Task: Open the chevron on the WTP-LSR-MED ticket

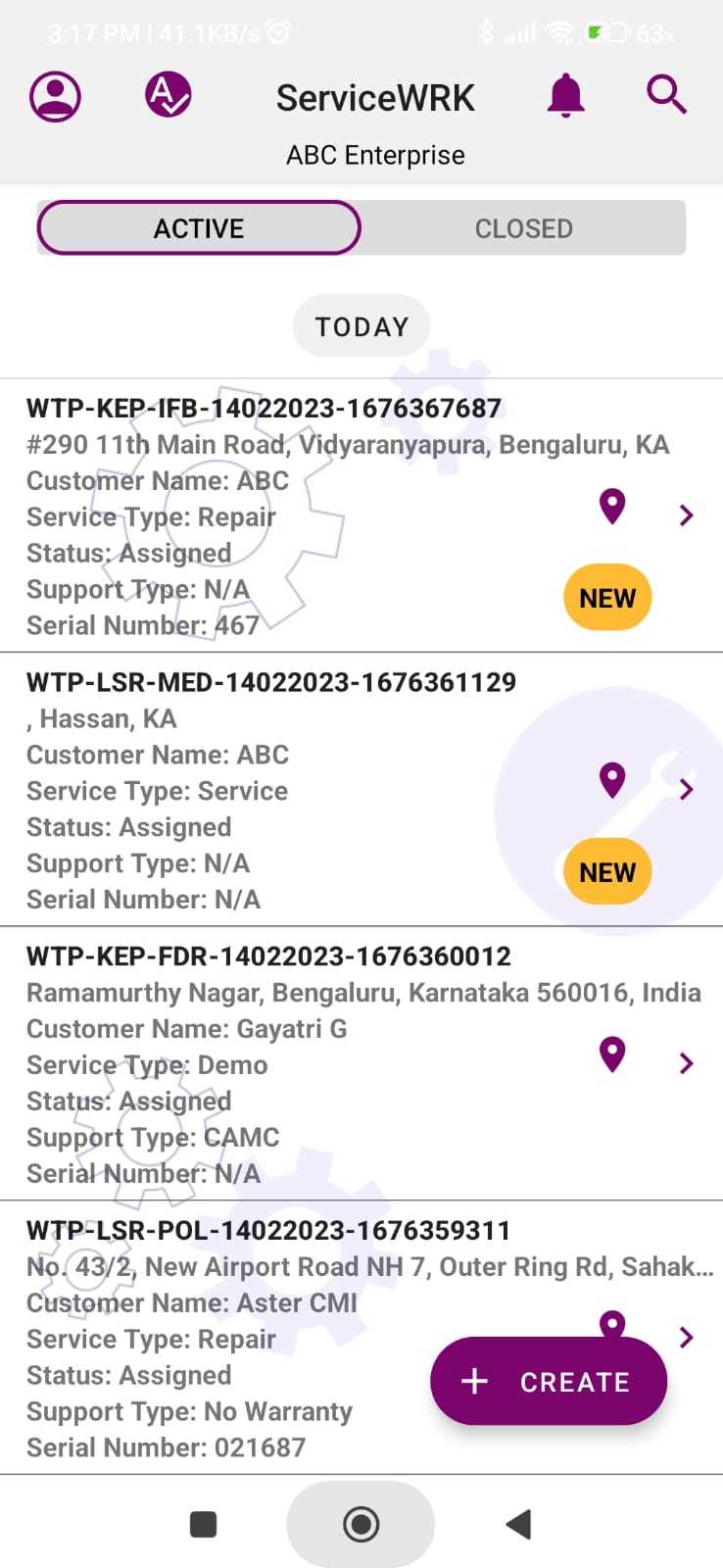Action: coord(685,789)
